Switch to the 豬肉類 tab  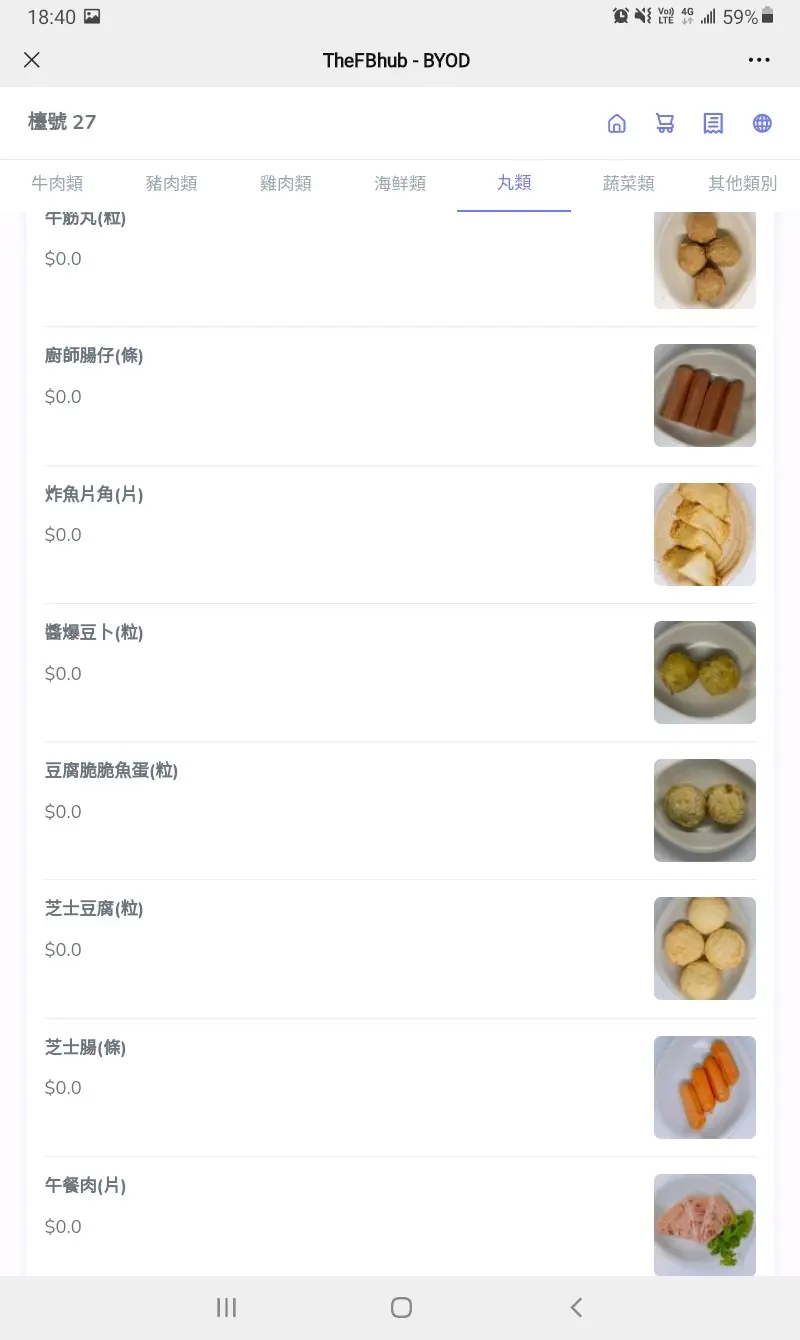[x=171, y=183]
